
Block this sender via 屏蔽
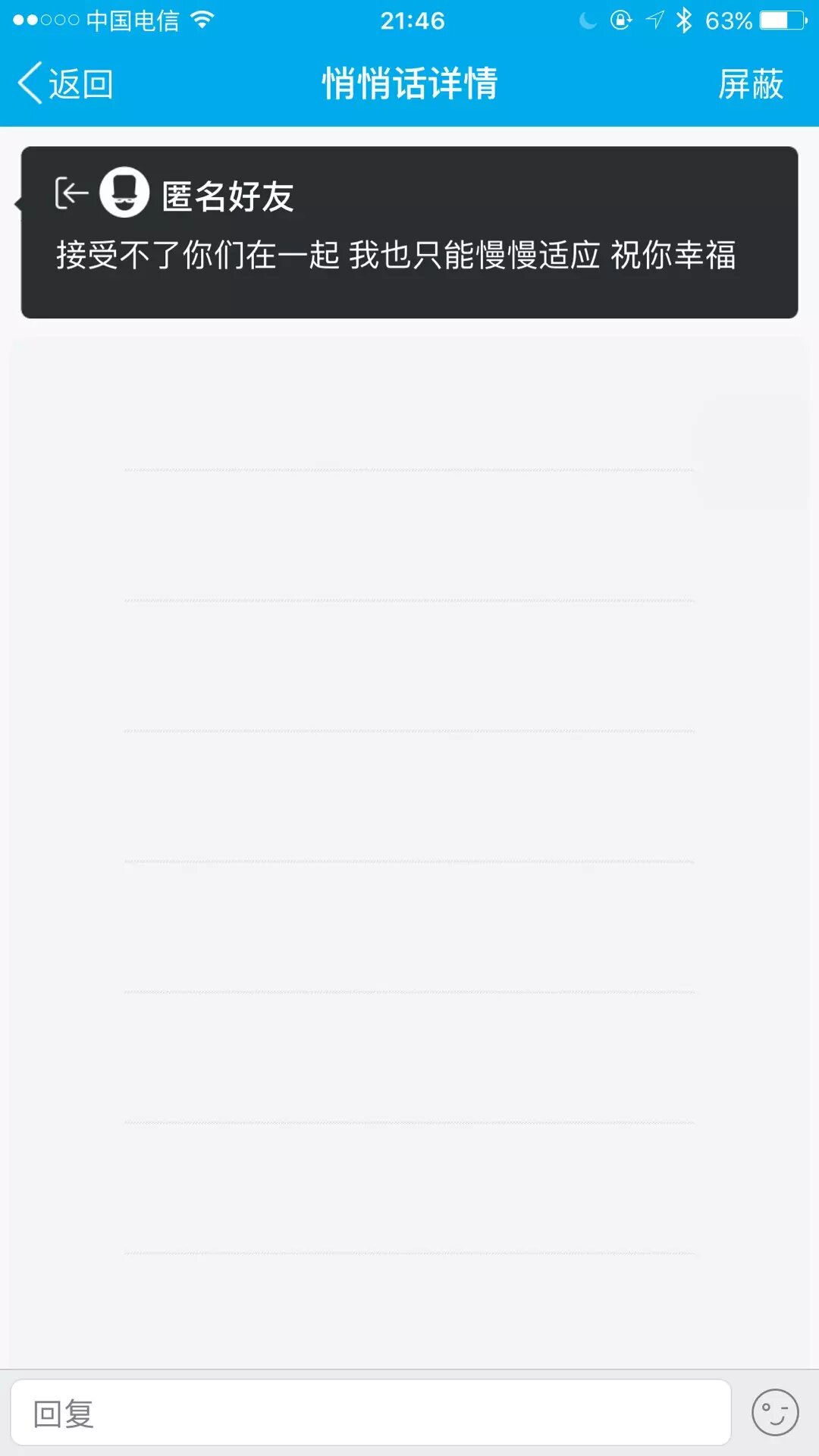[x=750, y=83]
